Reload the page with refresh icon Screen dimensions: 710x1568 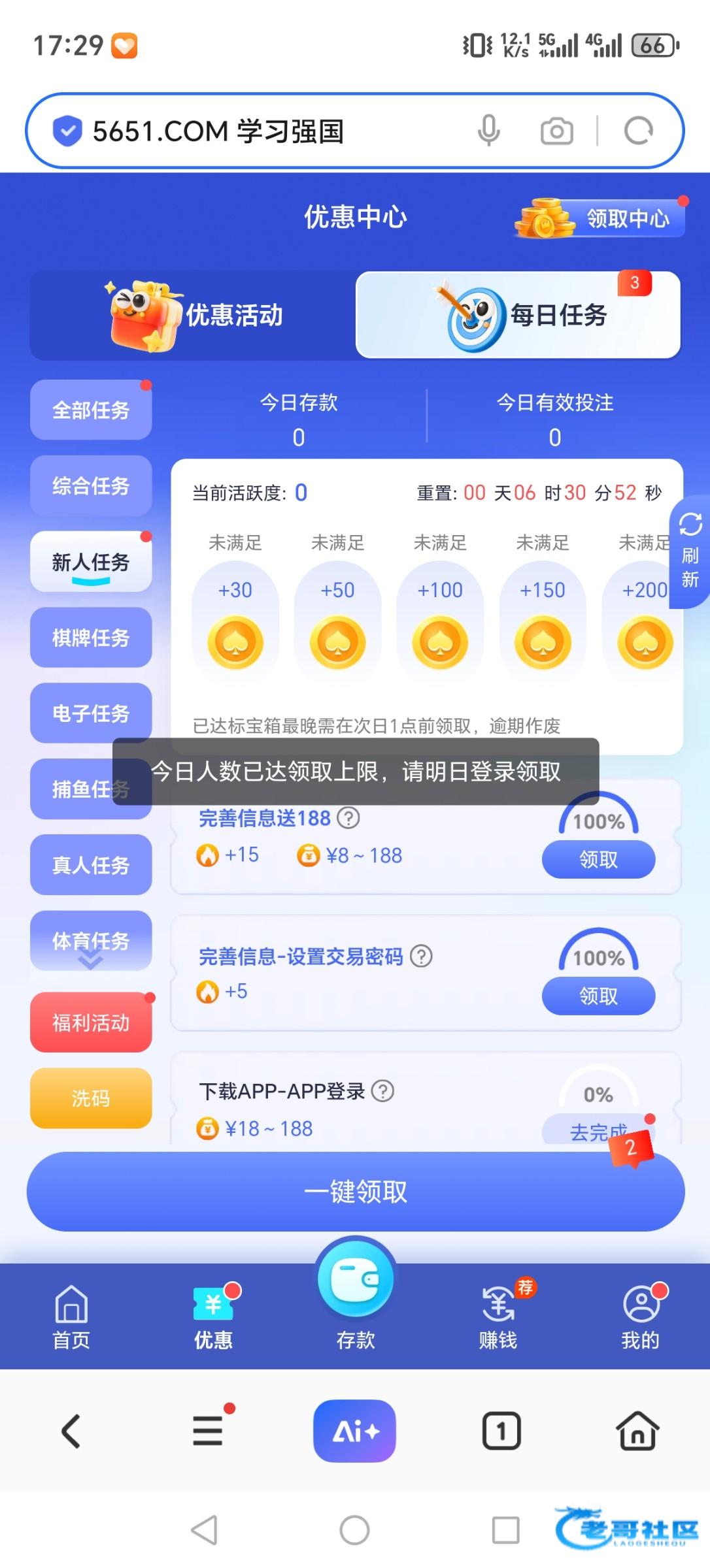(x=638, y=131)
